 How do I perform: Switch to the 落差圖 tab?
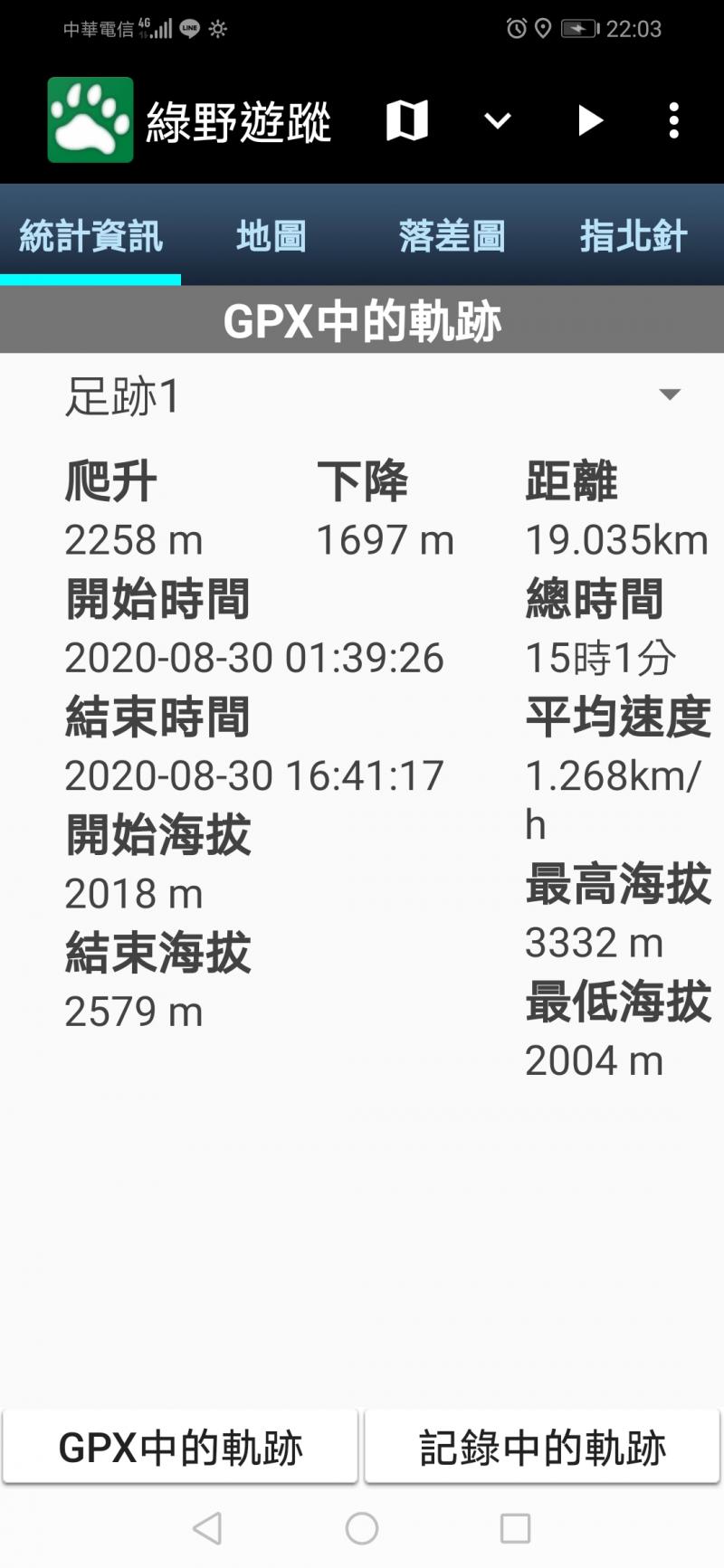(x=452, y=236)
